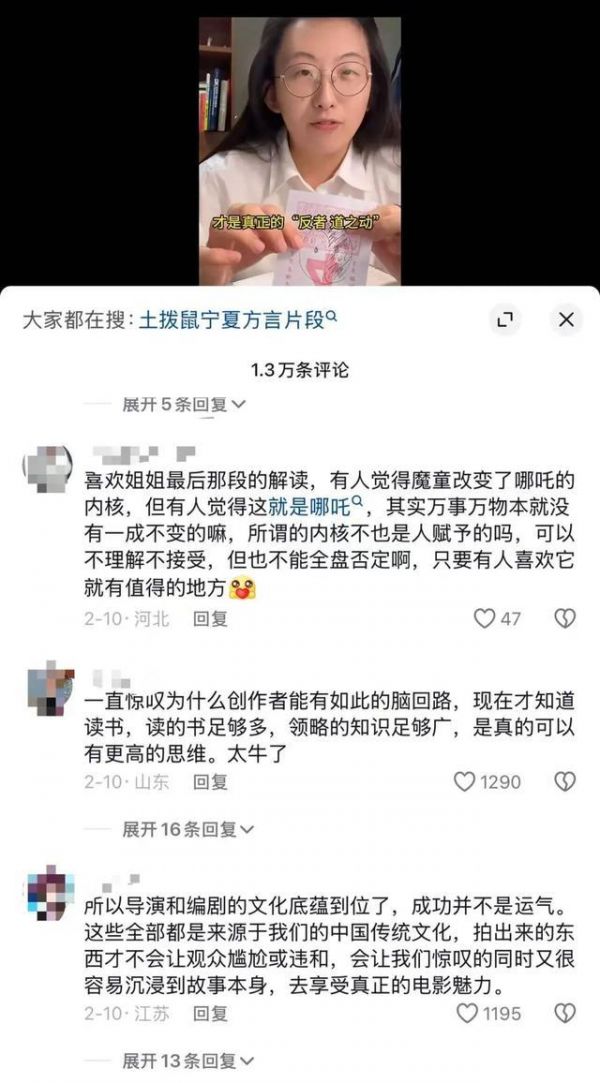The height and width of the screenshot is (1083, 600).
Task: Dislike the comment from 山东
Action: [x=565, y=781]
